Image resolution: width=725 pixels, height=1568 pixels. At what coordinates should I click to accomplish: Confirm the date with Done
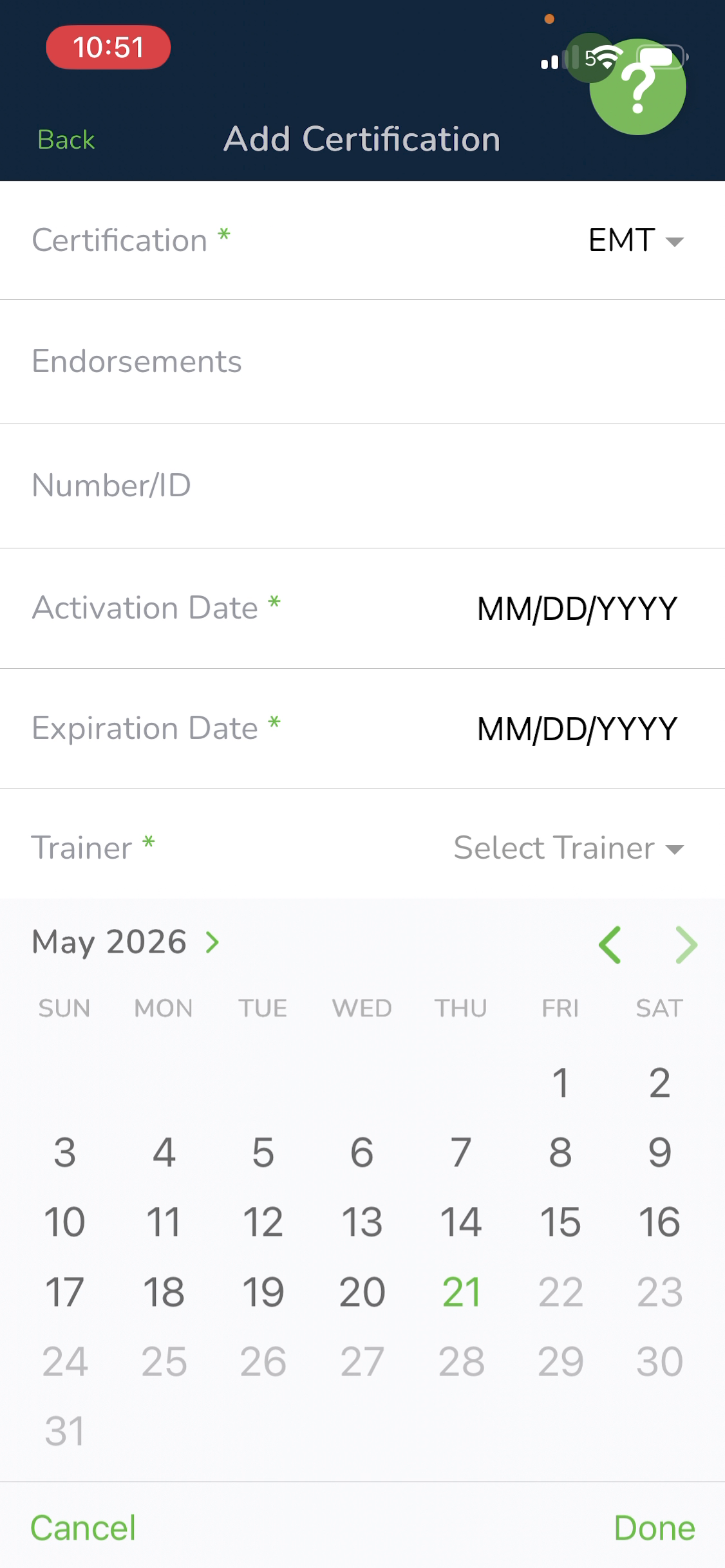655,1528
